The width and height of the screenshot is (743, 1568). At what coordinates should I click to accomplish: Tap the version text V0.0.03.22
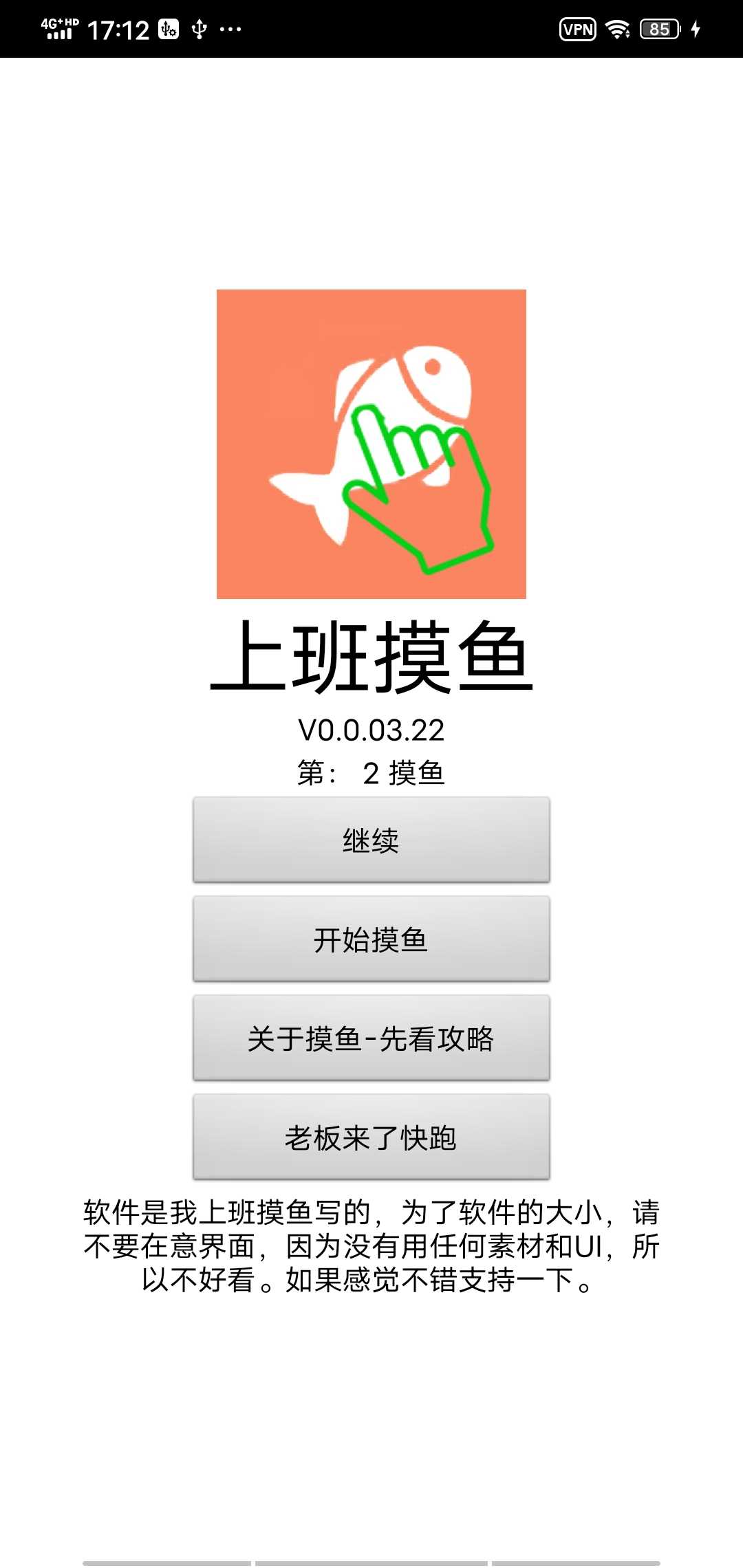(x=371, y=730)
